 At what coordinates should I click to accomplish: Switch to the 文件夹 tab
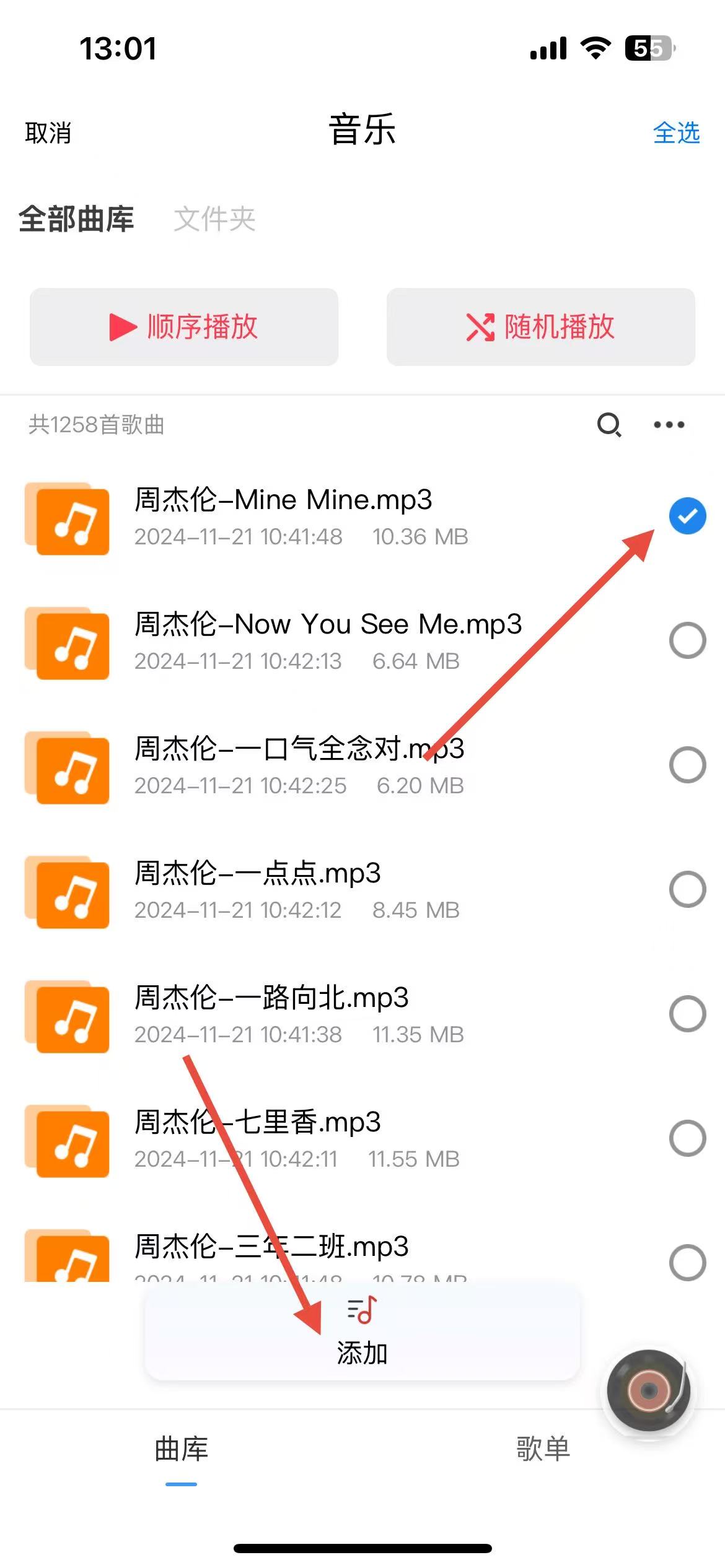[214, 219]
